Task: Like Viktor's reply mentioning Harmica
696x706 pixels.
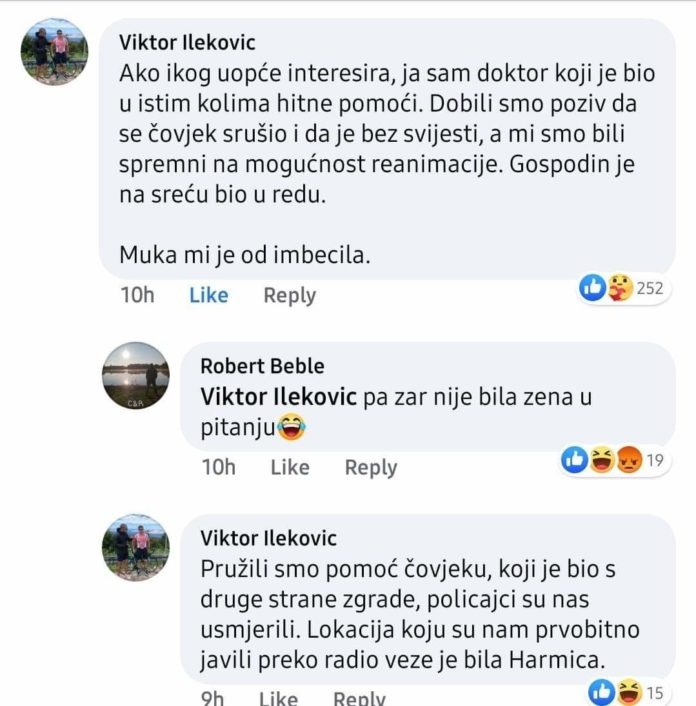Action: coord(278,699)
